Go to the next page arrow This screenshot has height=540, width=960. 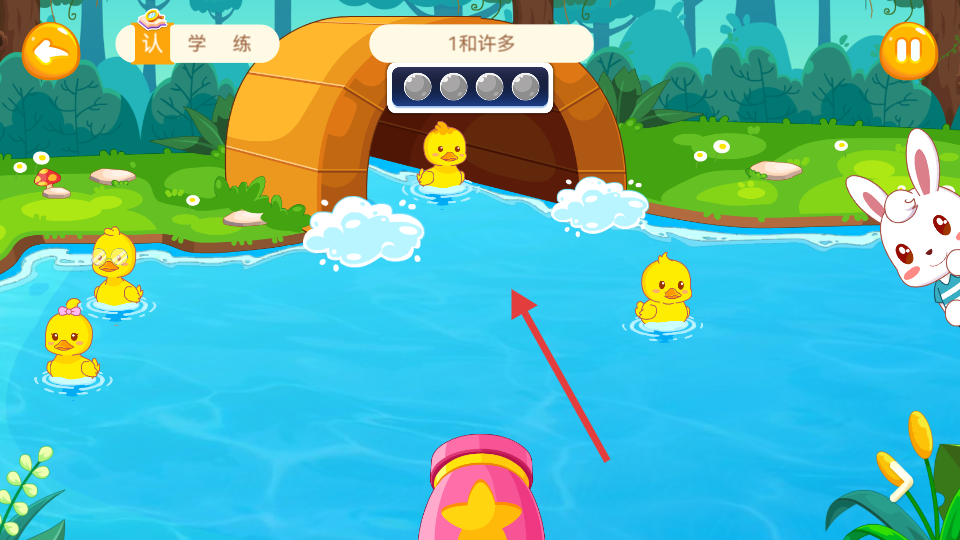point(900,482)
